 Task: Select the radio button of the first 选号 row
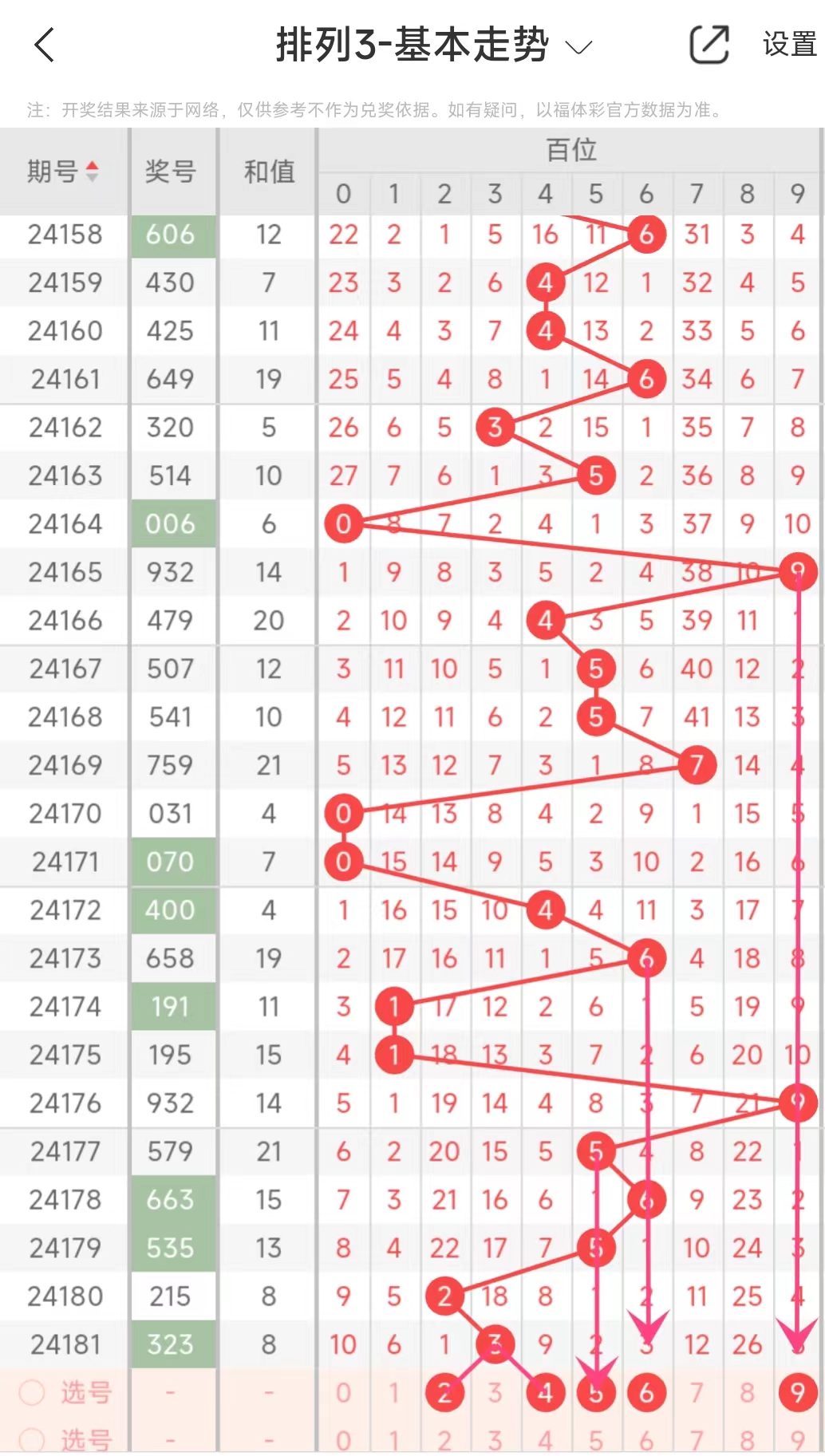32,1392
